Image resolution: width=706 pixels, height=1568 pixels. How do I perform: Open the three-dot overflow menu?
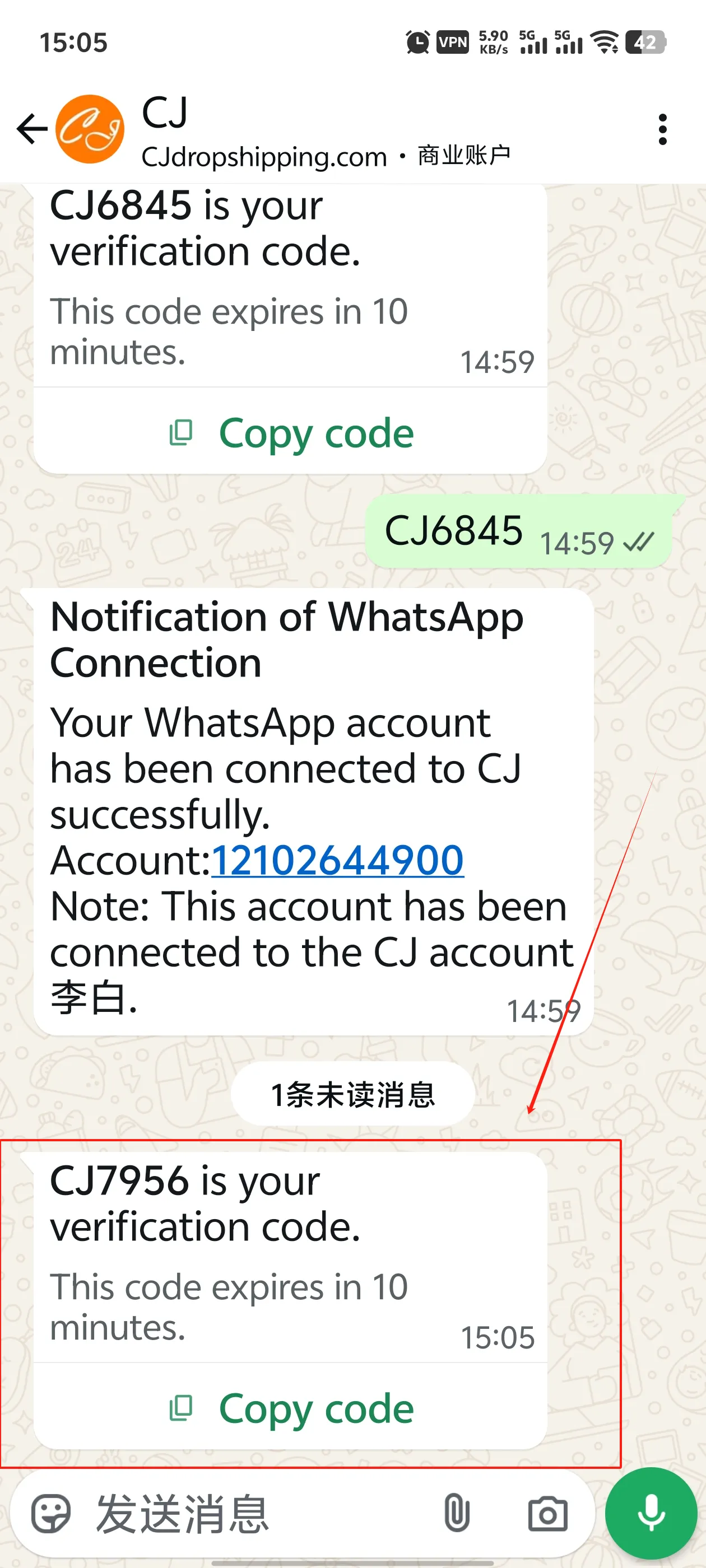pos(662,129)
